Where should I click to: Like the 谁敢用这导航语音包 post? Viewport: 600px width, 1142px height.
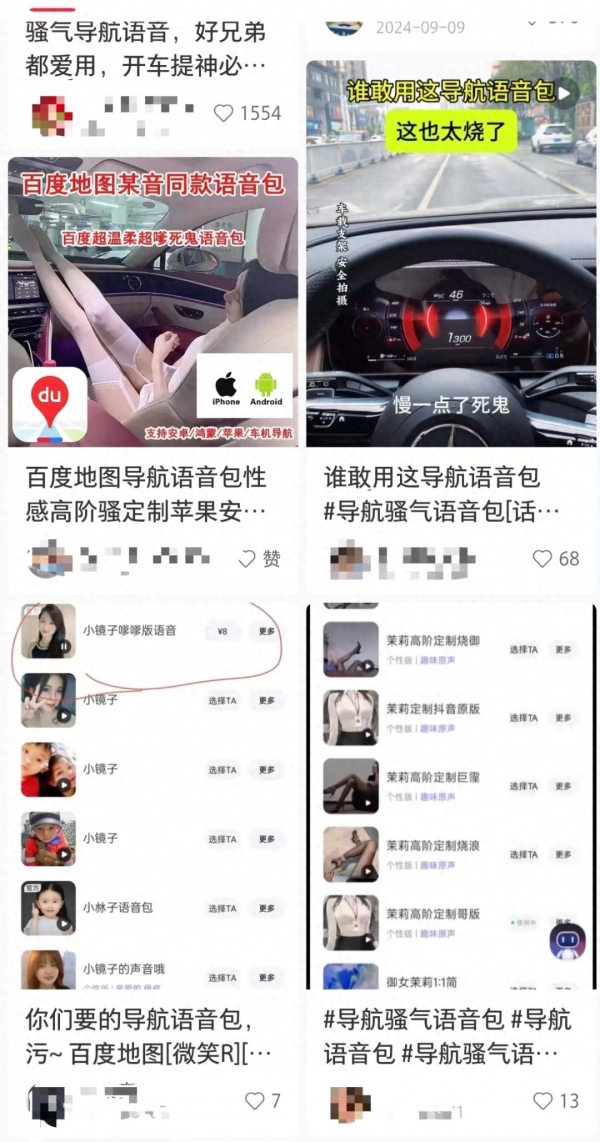click(x=543, y=559)
